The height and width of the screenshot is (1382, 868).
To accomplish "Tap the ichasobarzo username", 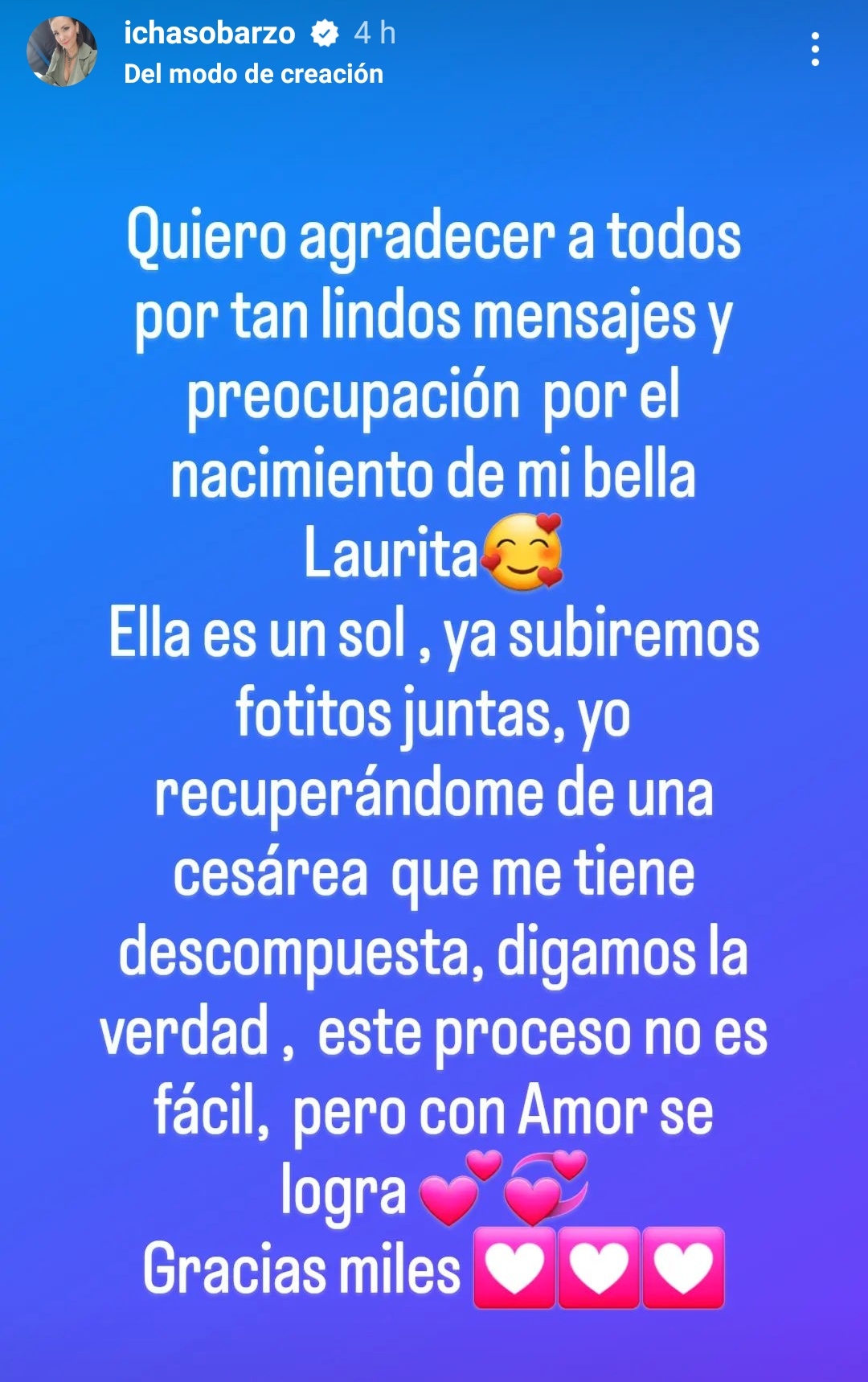I will click(x=209, y=33).
